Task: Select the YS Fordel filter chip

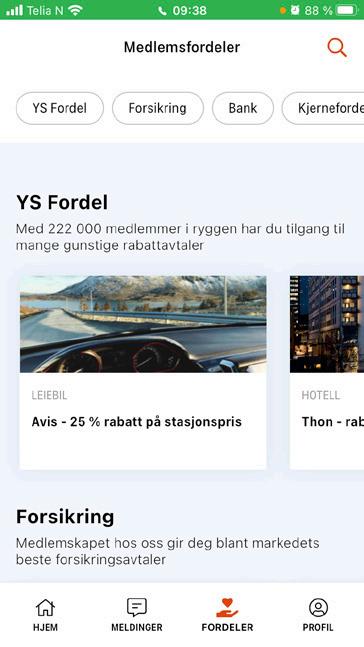Action: (60, 108)
